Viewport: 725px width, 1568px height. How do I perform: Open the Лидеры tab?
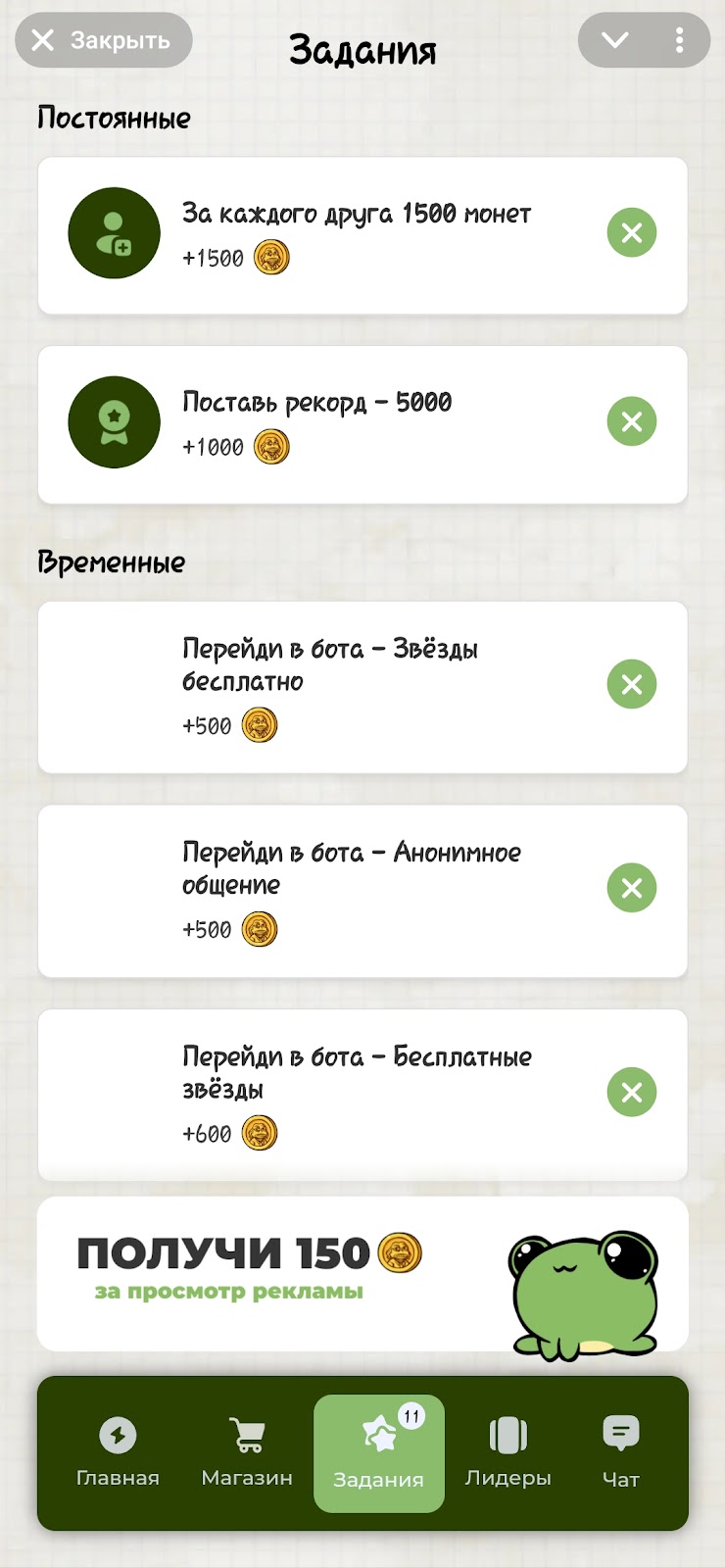[507, 1452]
